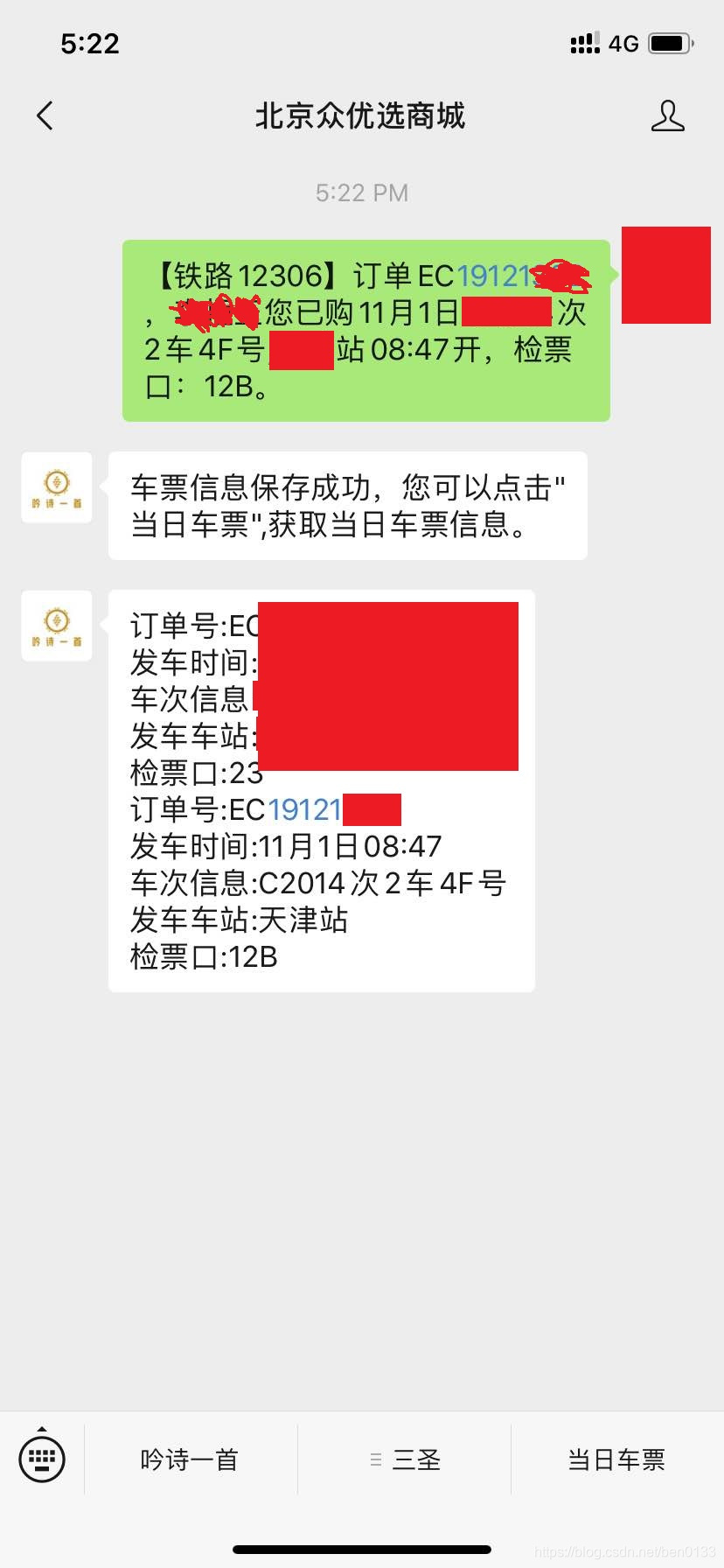Screen dimensions: 724x1568
Task: Open the 吟诗一首 menu
Action: [190, 1459]
